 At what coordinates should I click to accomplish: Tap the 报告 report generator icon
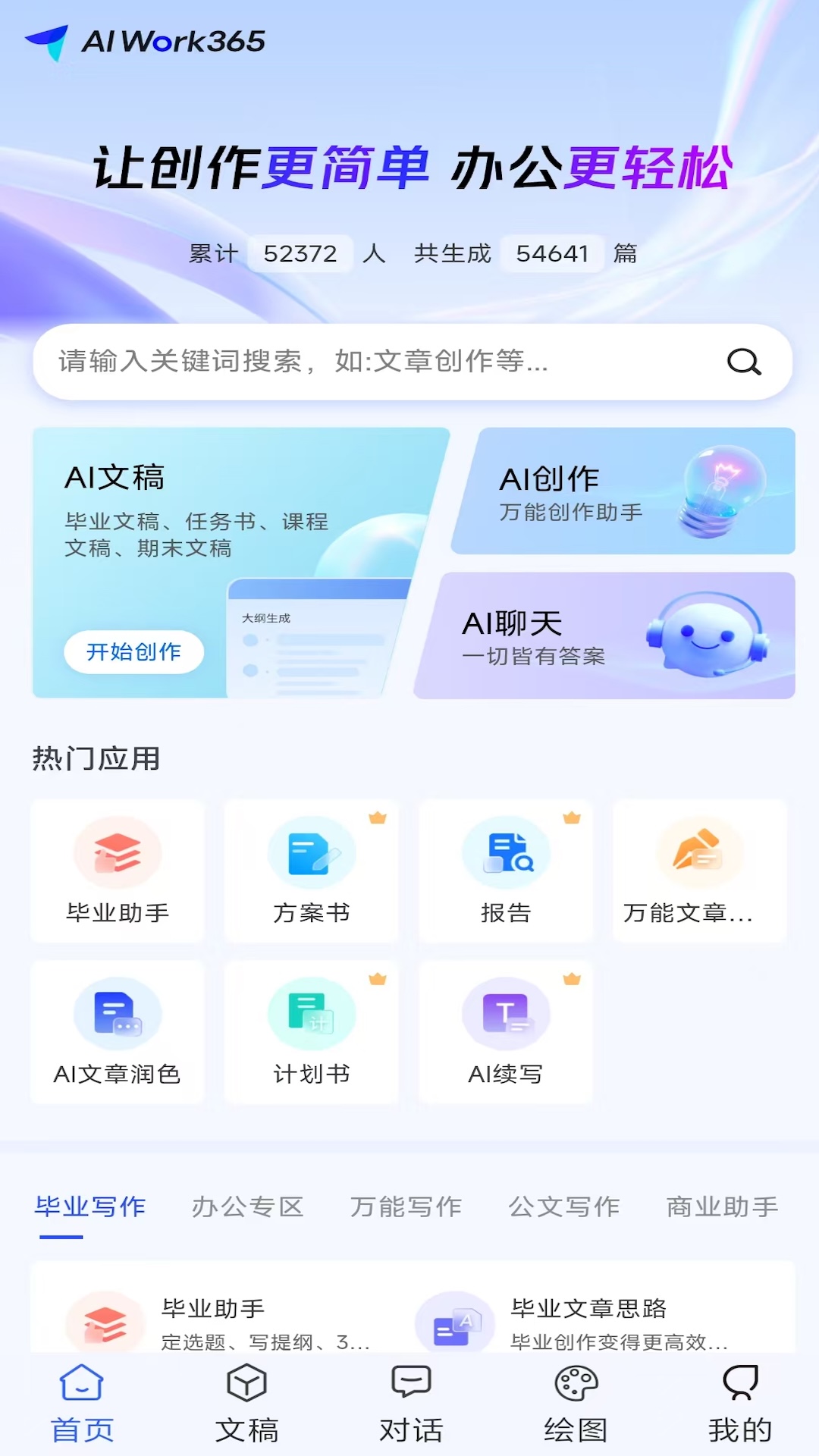pyautogui.click(x=506, y=852)
